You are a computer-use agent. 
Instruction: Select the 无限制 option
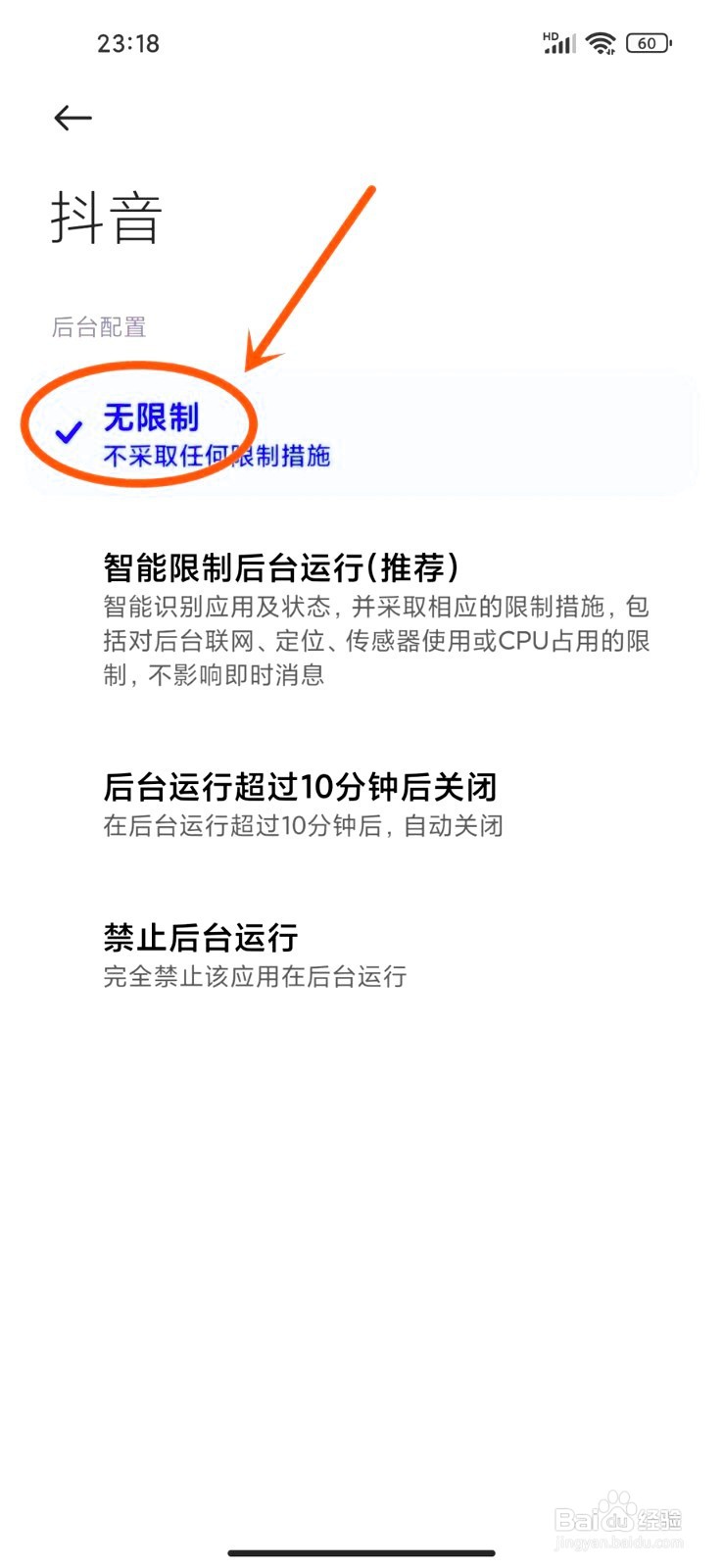click(x=152, y=419)
